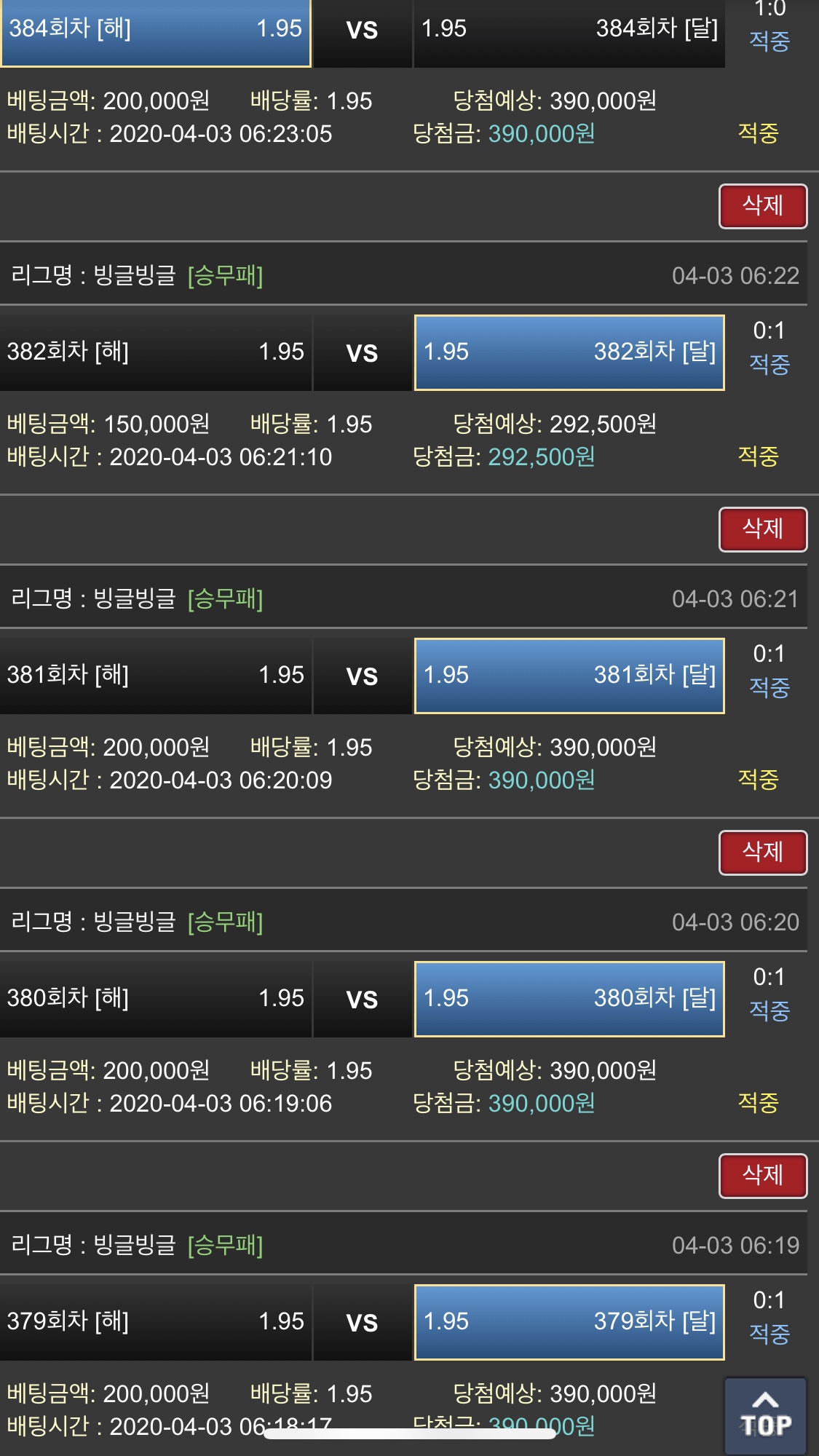
Task: Tap the 379회차 [달] highlighted pick
Action: tap(569, 1322)
